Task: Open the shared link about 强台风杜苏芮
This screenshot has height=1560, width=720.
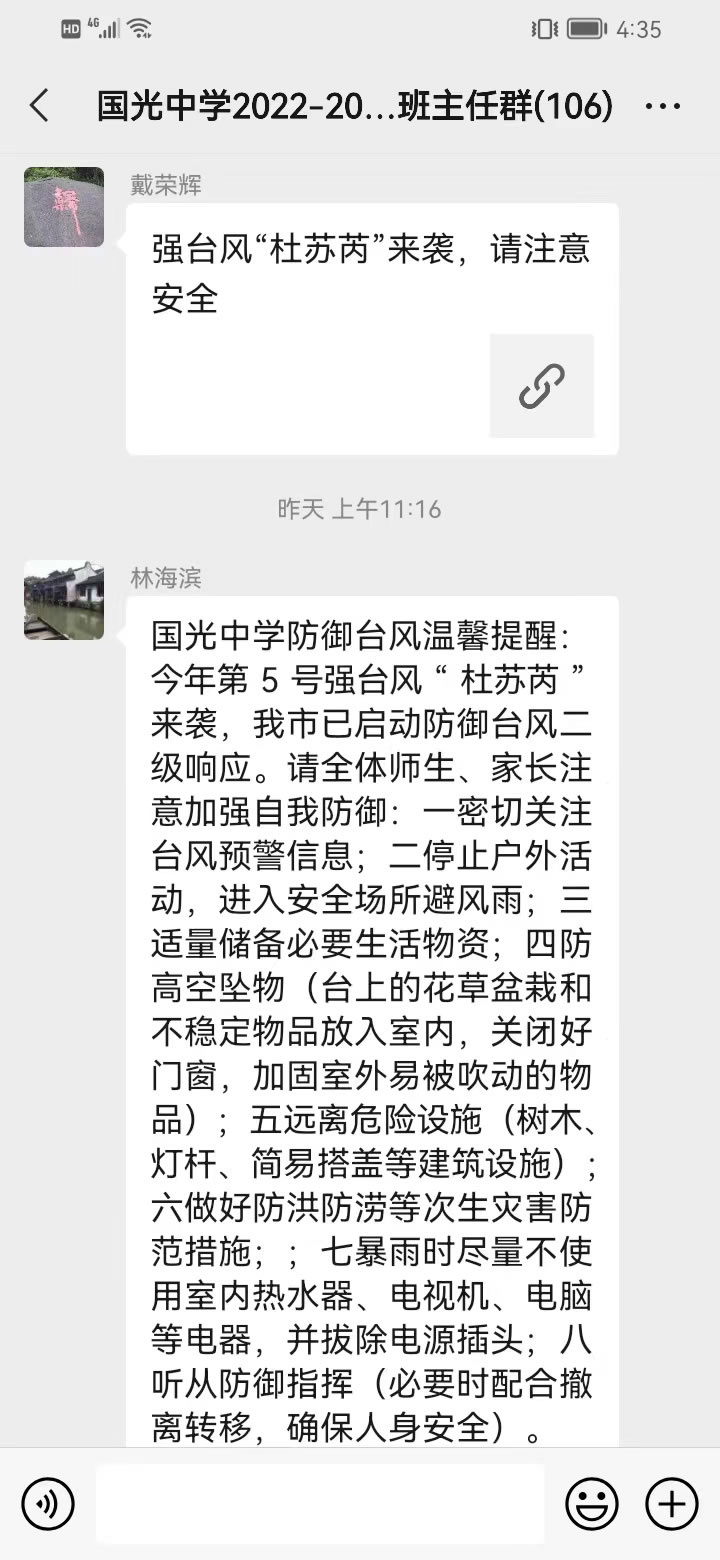Action: point(372,329)
